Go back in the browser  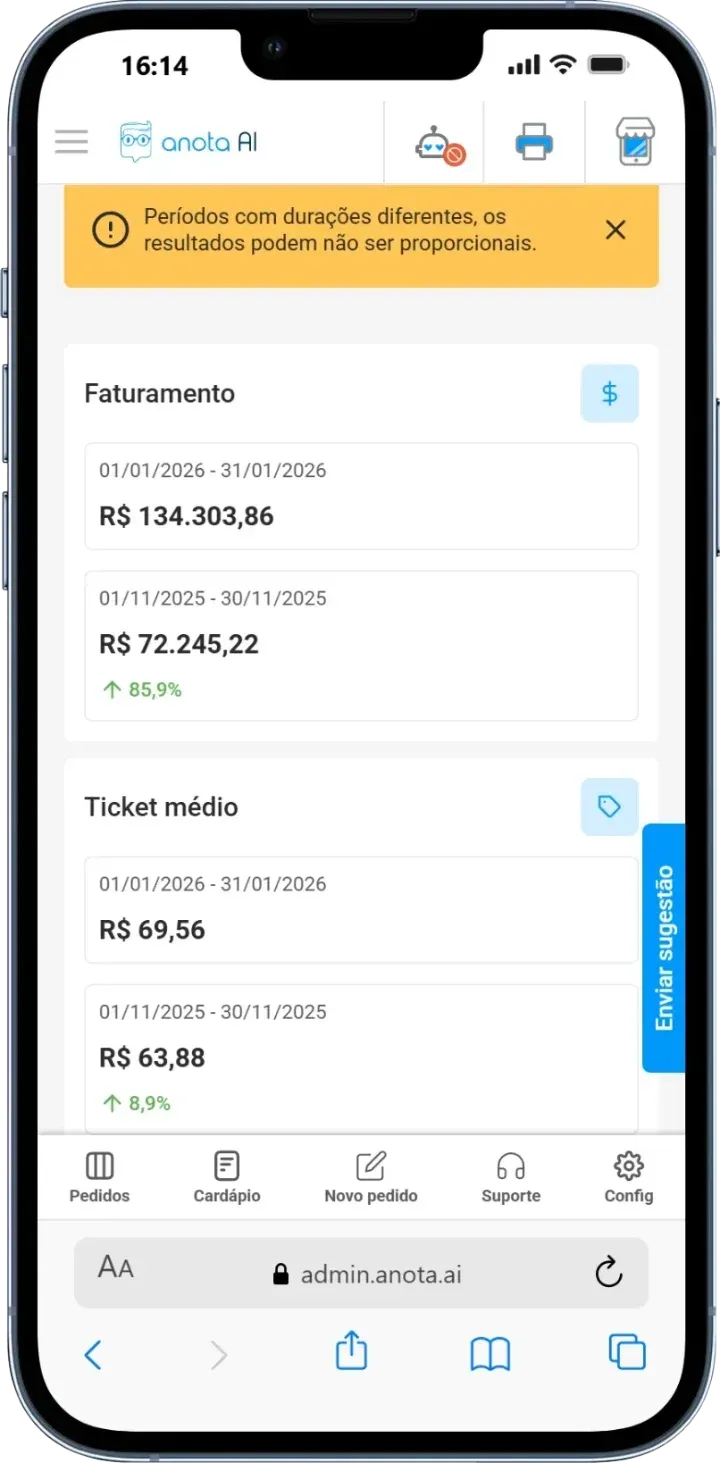coord(93,1355)
